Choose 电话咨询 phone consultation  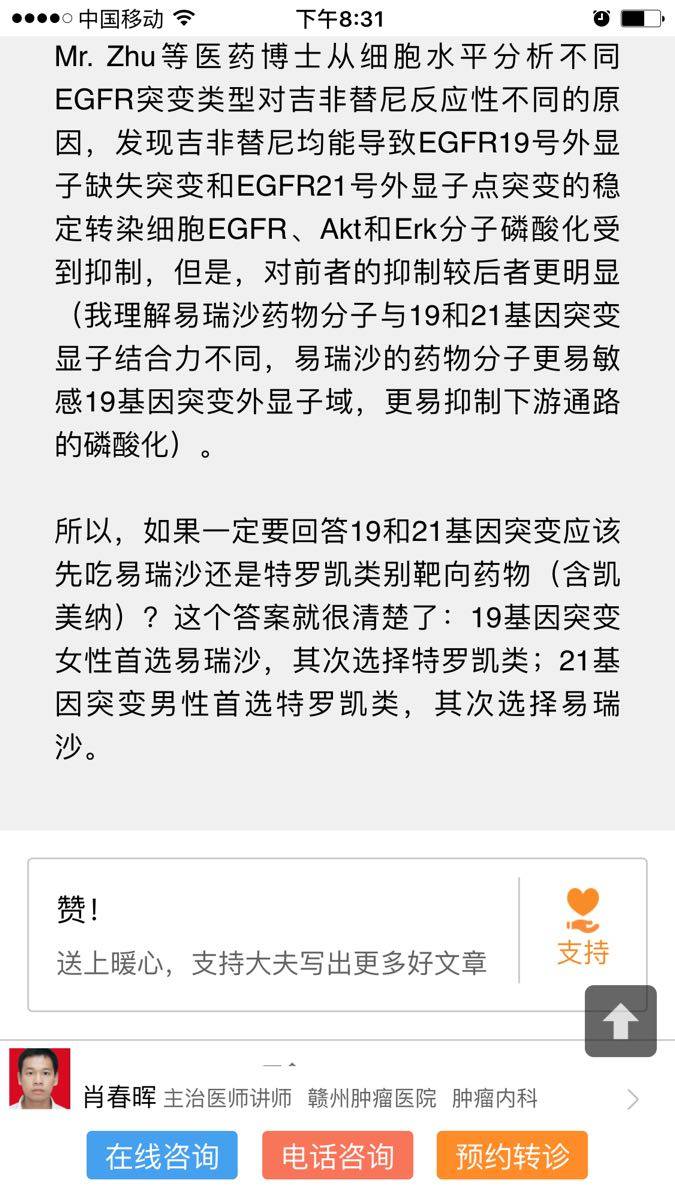pos(337,1156)
